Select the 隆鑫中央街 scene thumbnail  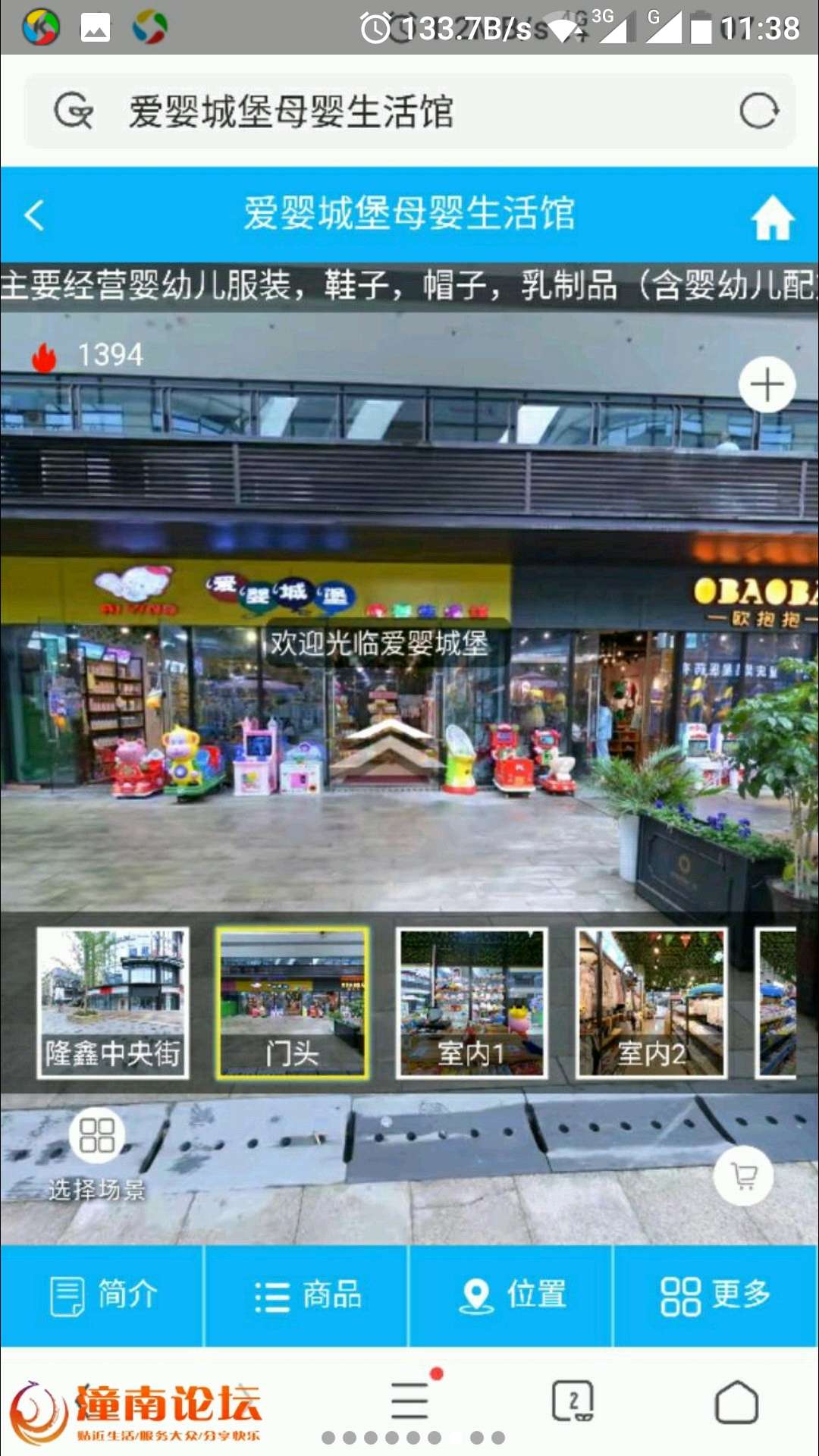click(x=113, y=1002)
